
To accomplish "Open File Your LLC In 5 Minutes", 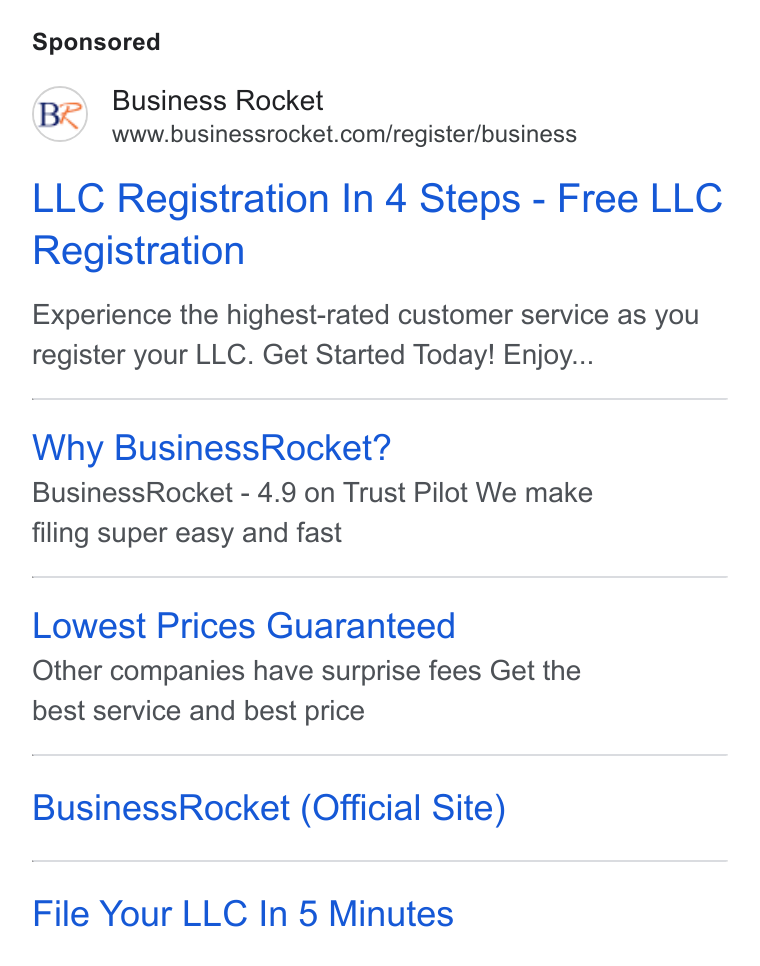I will coord(243,913).
